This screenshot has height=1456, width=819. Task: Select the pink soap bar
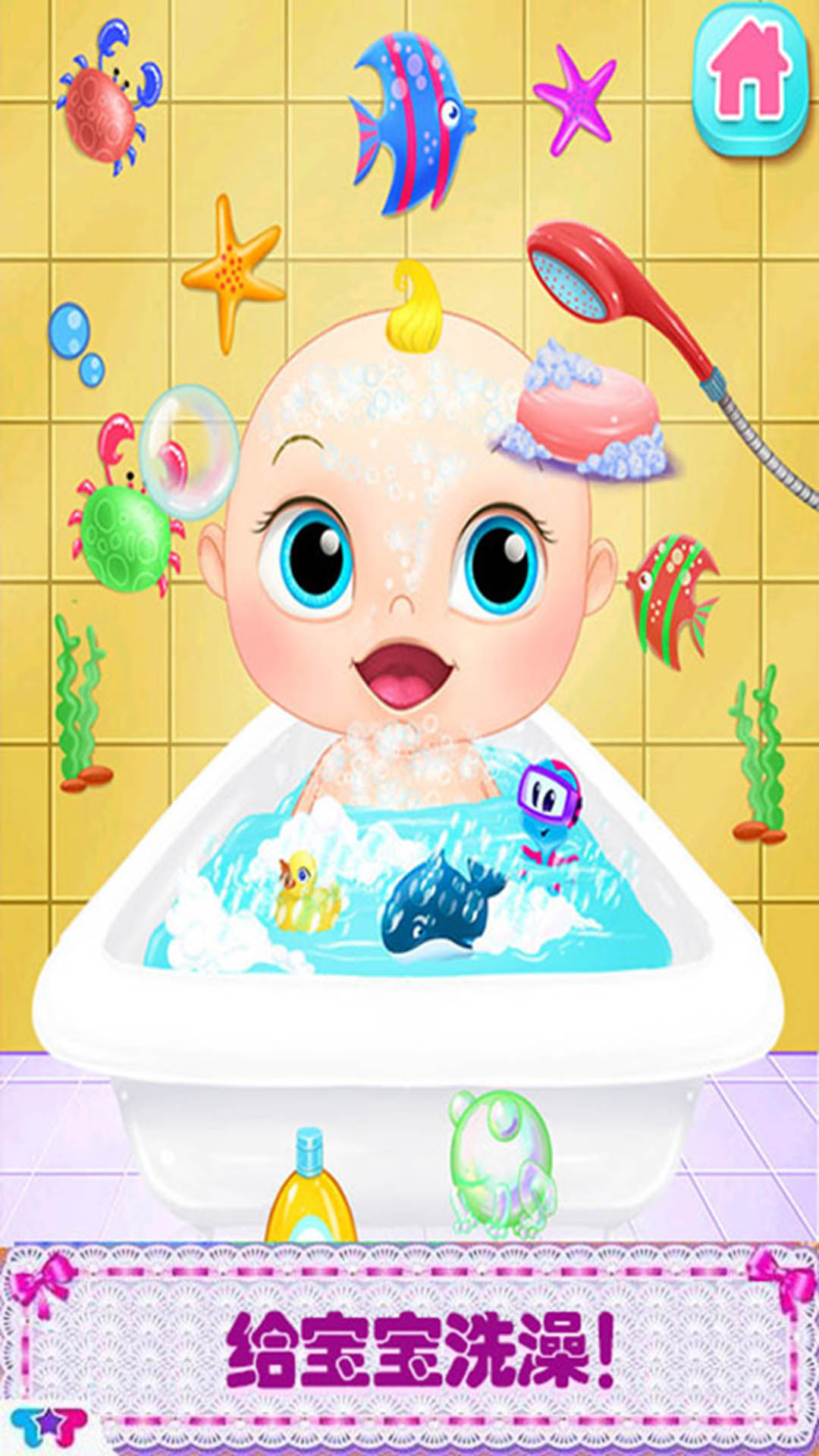point(588,414)
